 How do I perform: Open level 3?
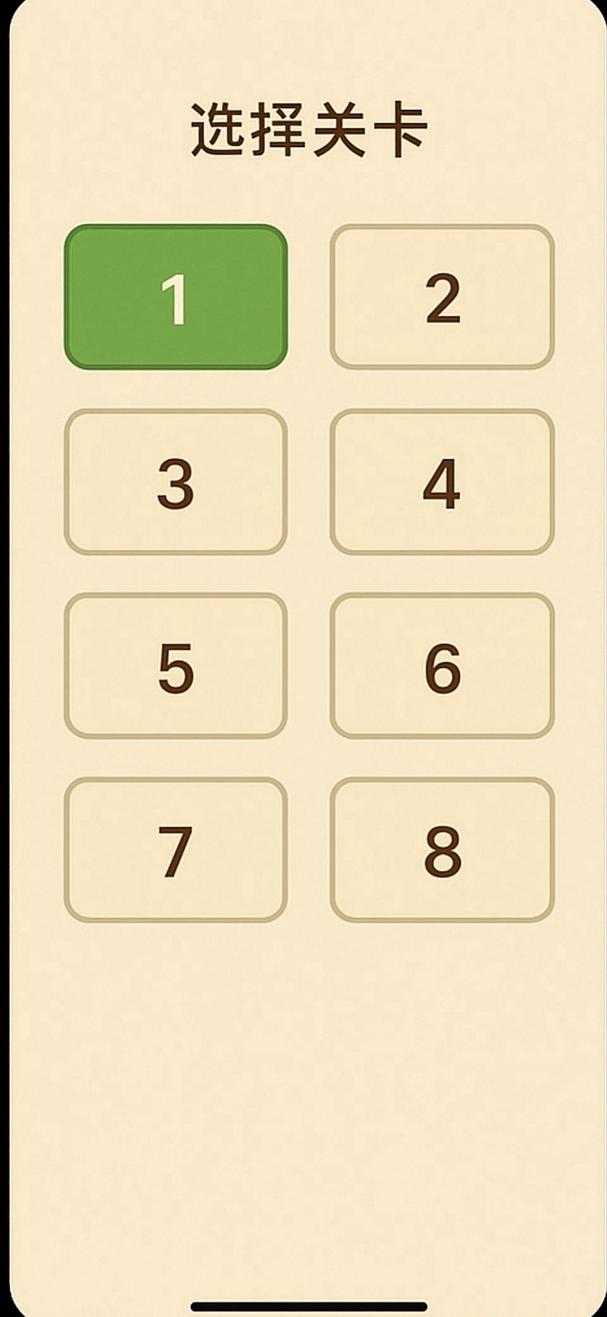tap(176, 482)
